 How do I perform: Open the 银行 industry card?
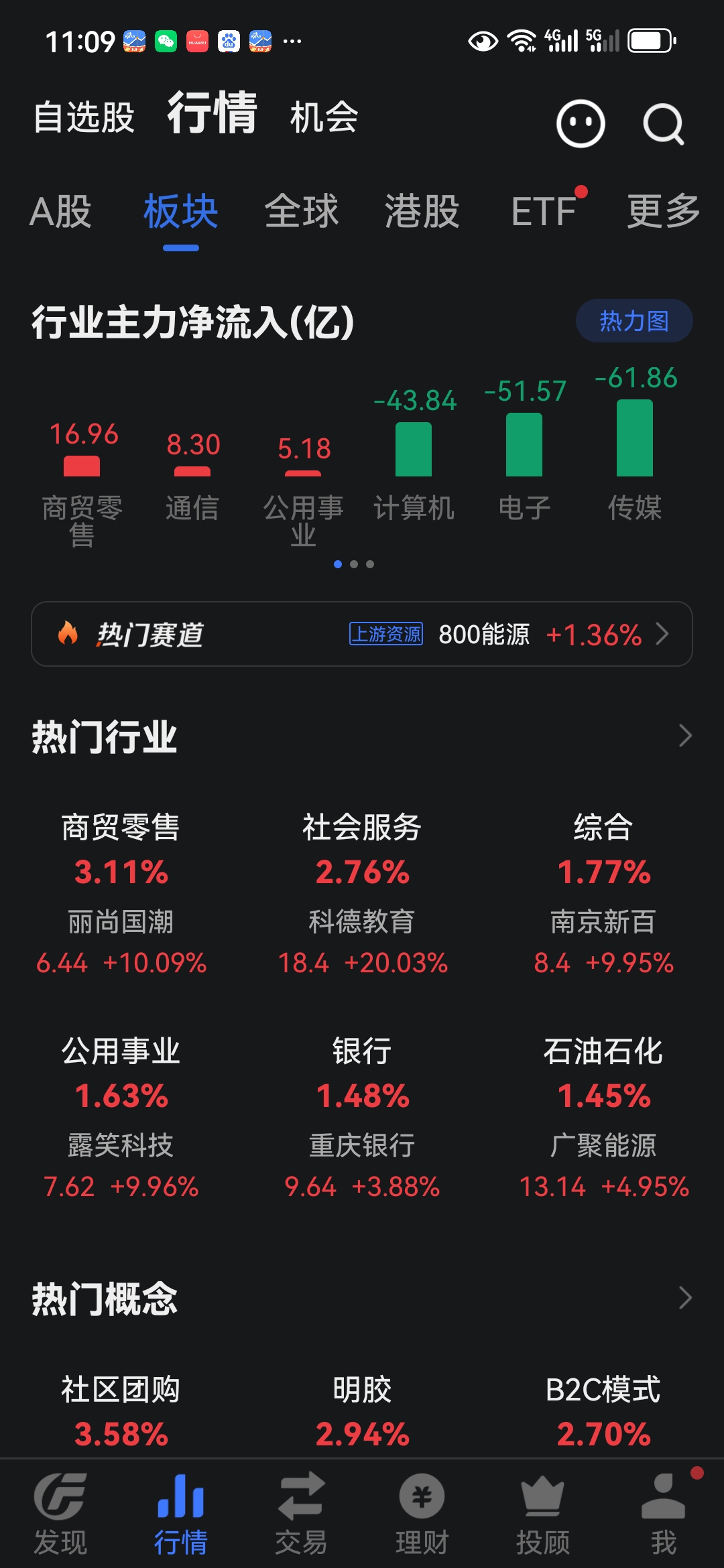(362, 1116)
